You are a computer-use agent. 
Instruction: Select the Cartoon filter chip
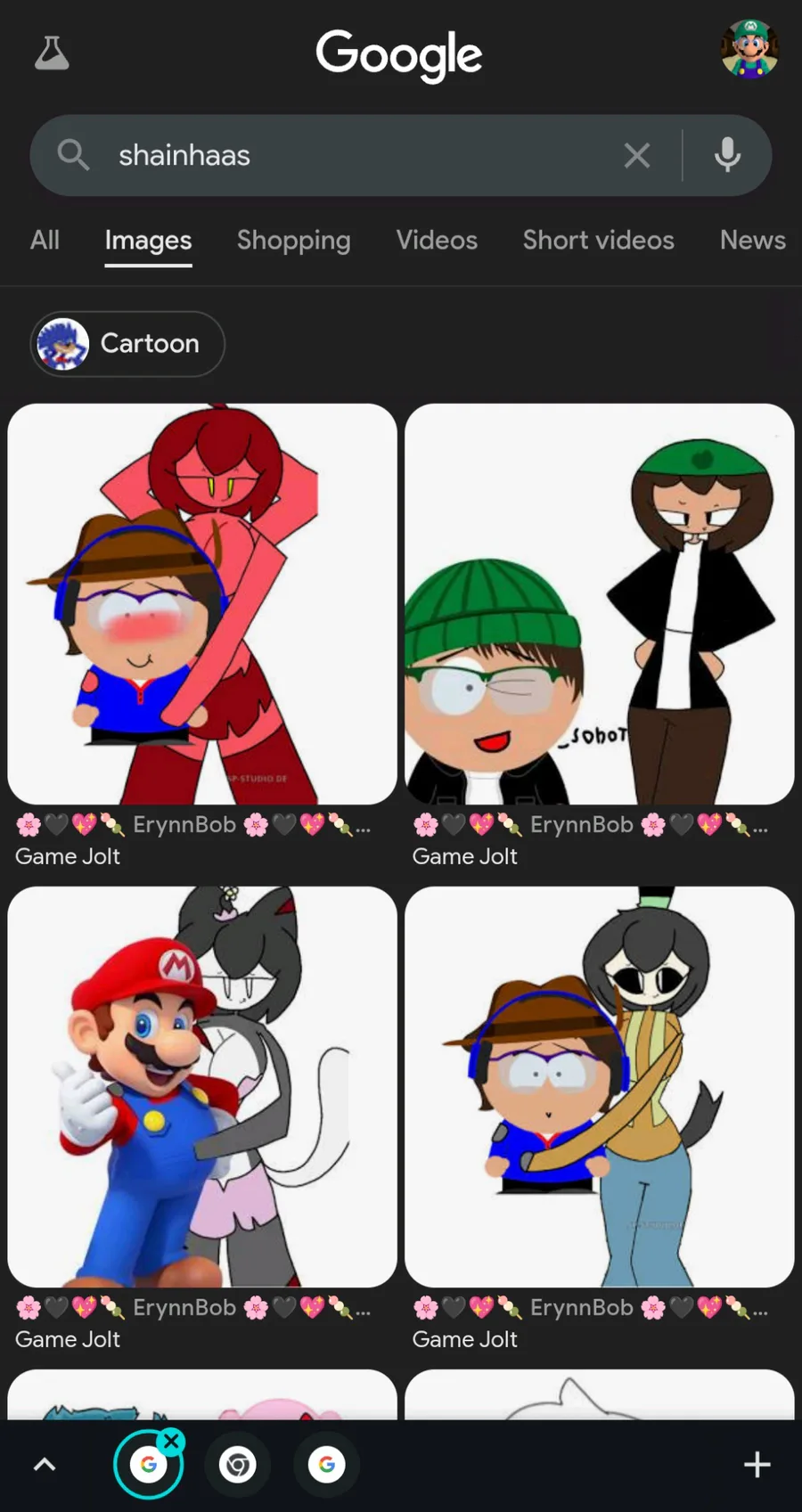(127, 344)
